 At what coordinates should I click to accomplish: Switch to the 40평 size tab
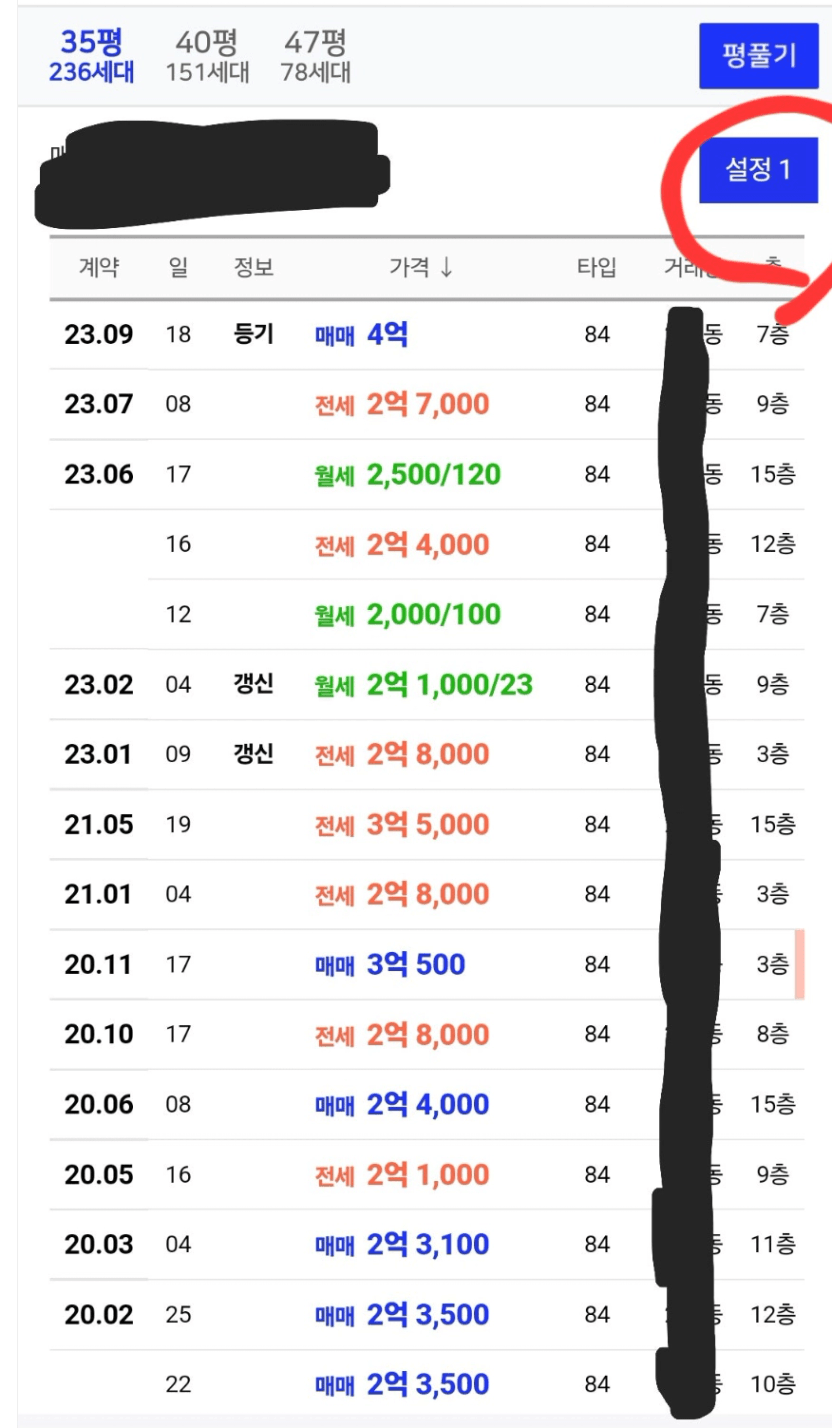(208, 56)
